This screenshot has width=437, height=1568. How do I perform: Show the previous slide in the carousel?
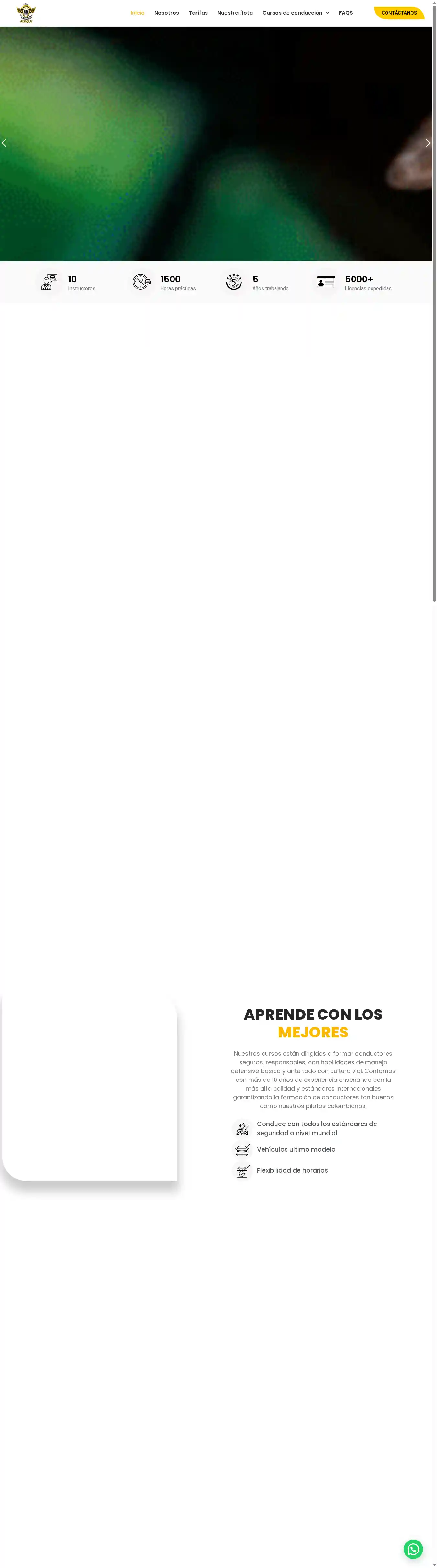click(4, 143)
